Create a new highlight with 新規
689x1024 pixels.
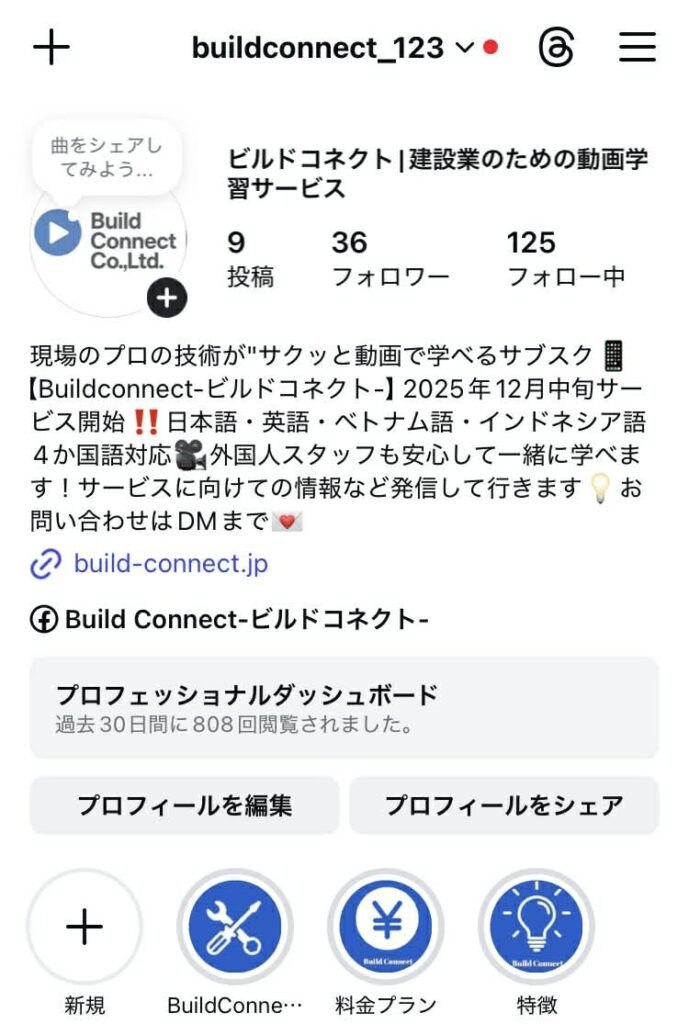(84, 928)
